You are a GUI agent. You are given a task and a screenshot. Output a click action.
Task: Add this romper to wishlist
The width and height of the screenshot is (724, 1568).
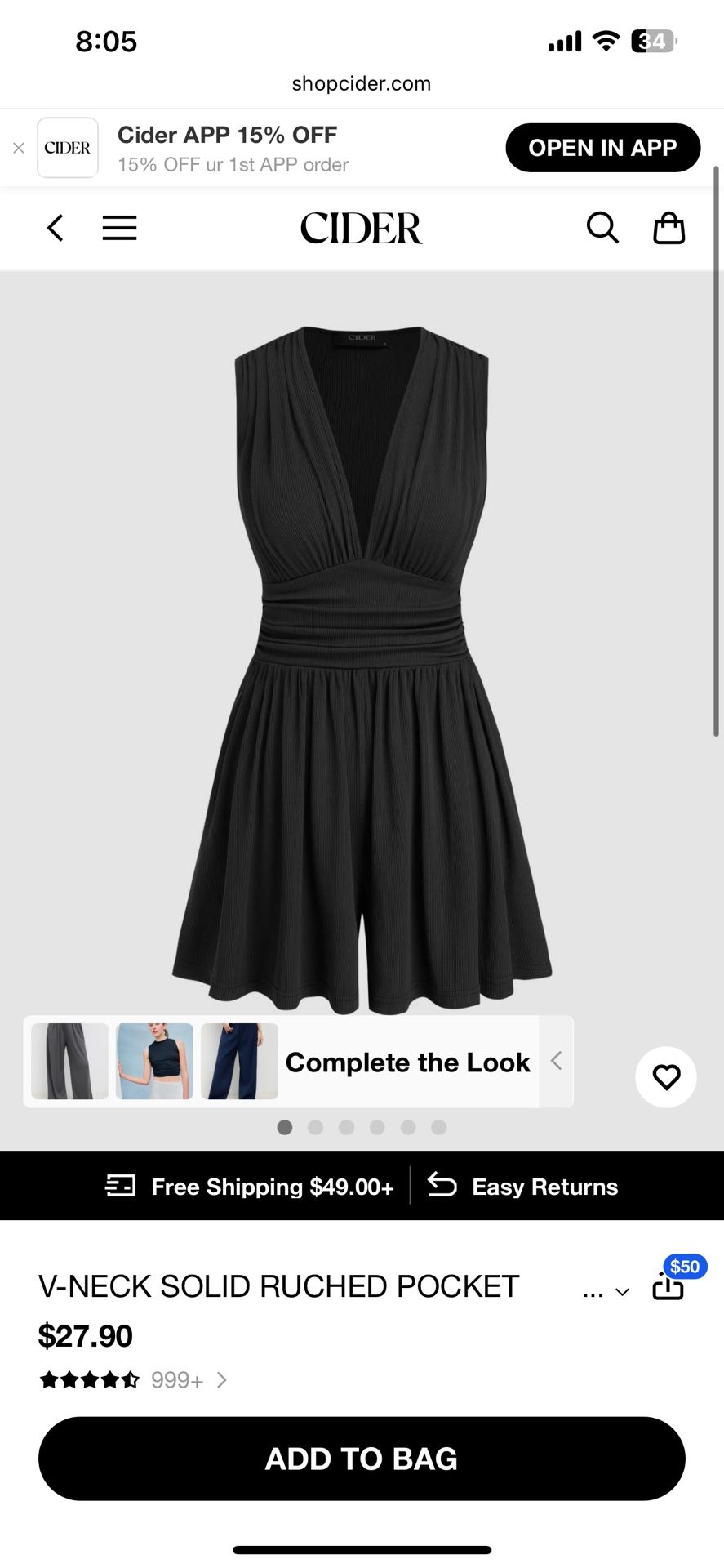[666, 1077]
